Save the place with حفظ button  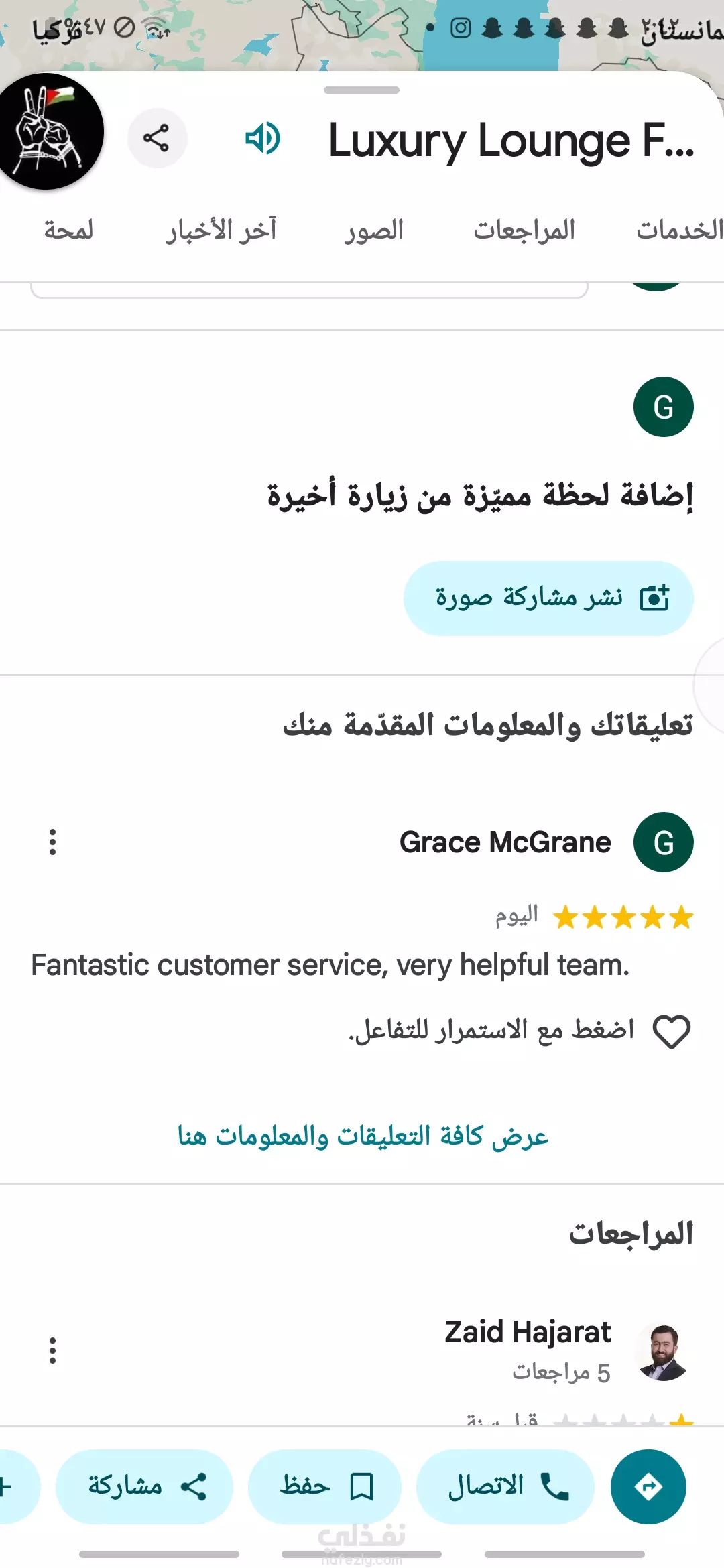click(x=324, y=1487)
